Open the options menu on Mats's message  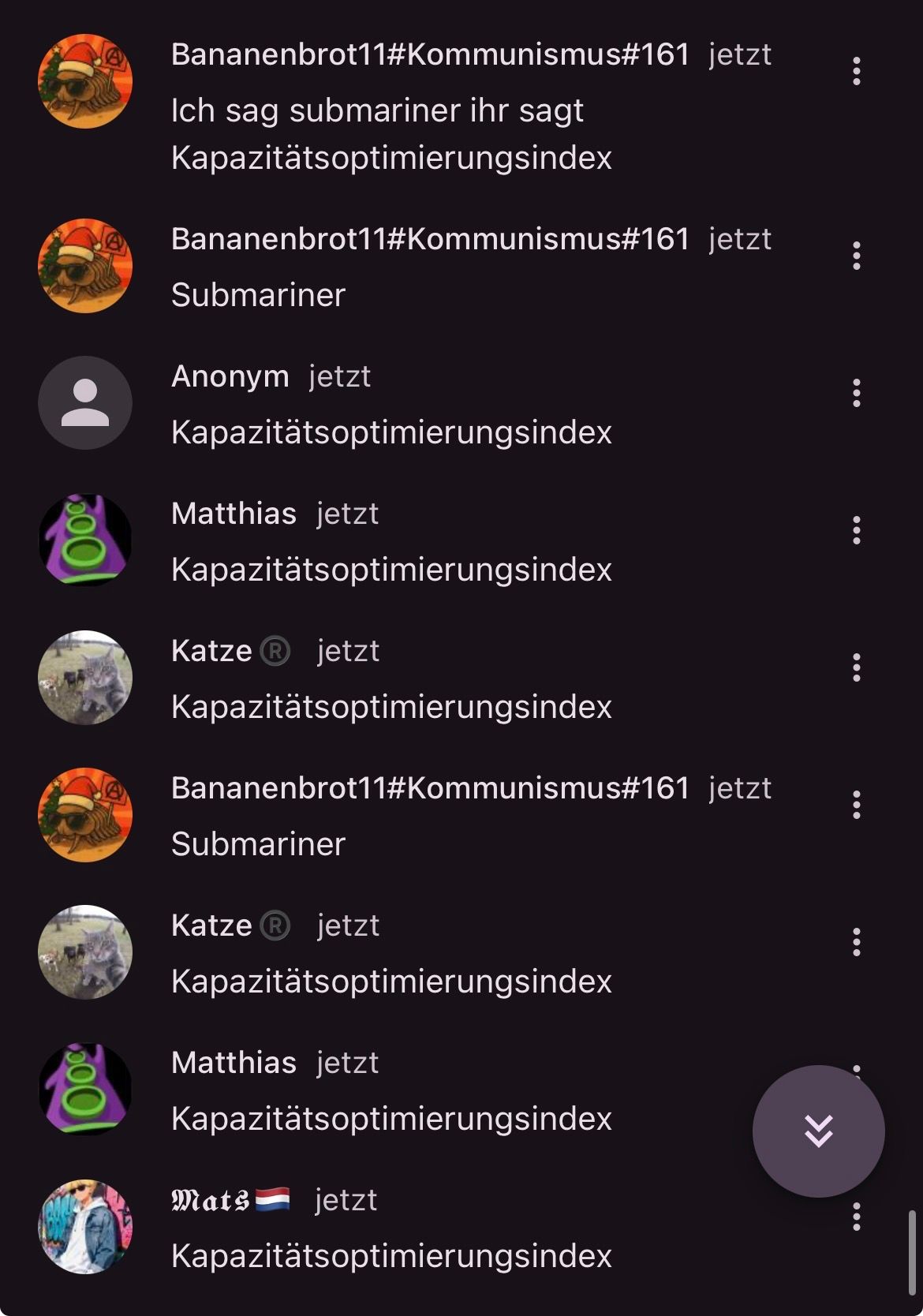[x=856, y=1217]
